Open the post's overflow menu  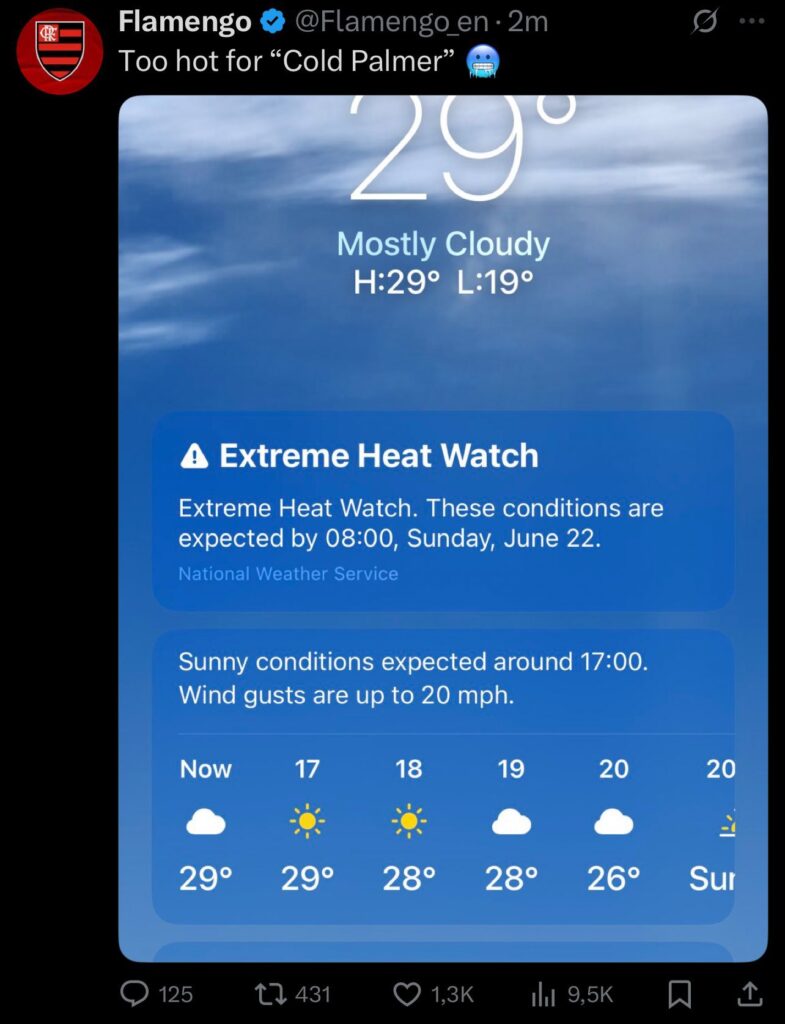point(751,22)
